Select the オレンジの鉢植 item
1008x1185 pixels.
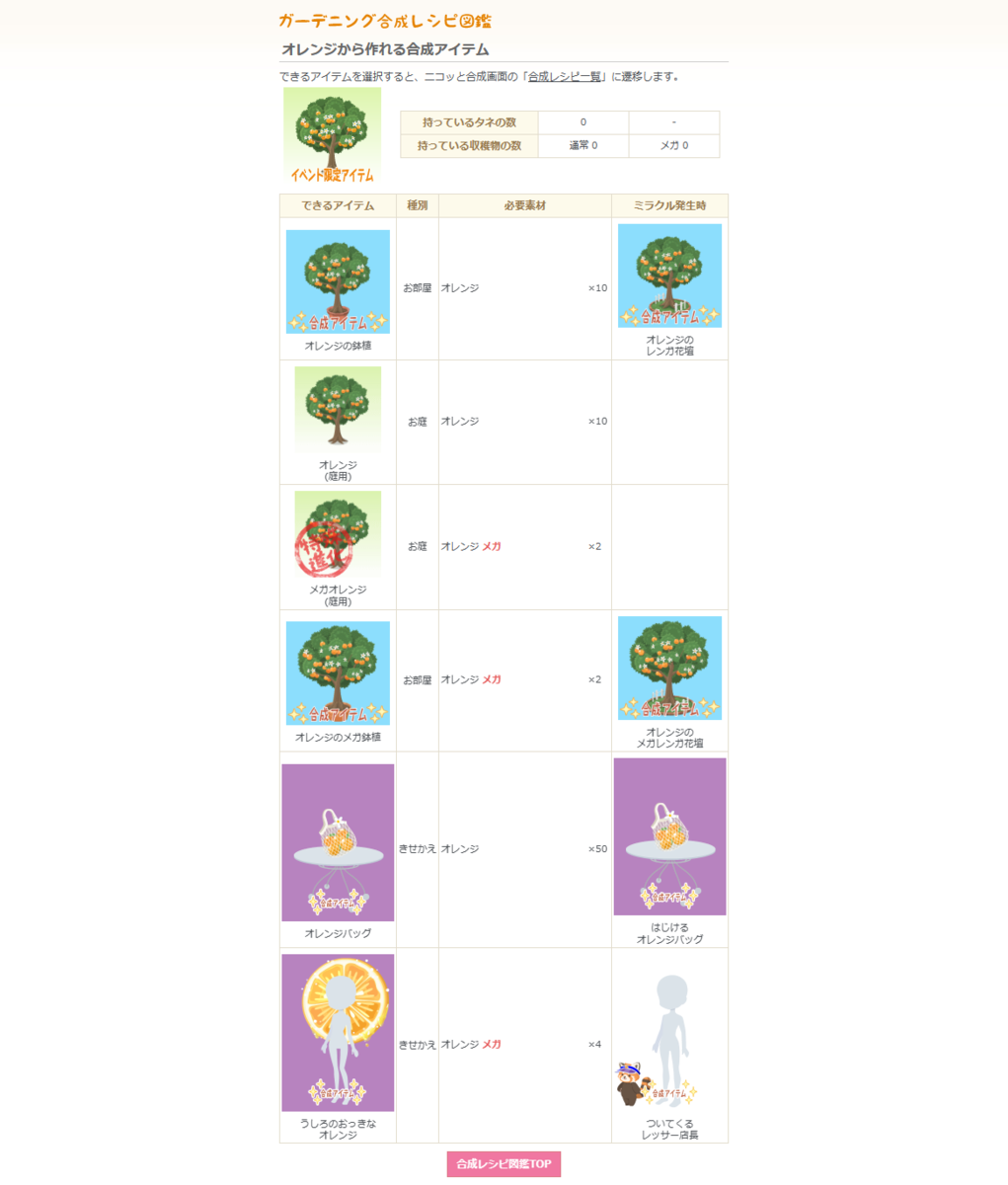click(x=338, y=281)
